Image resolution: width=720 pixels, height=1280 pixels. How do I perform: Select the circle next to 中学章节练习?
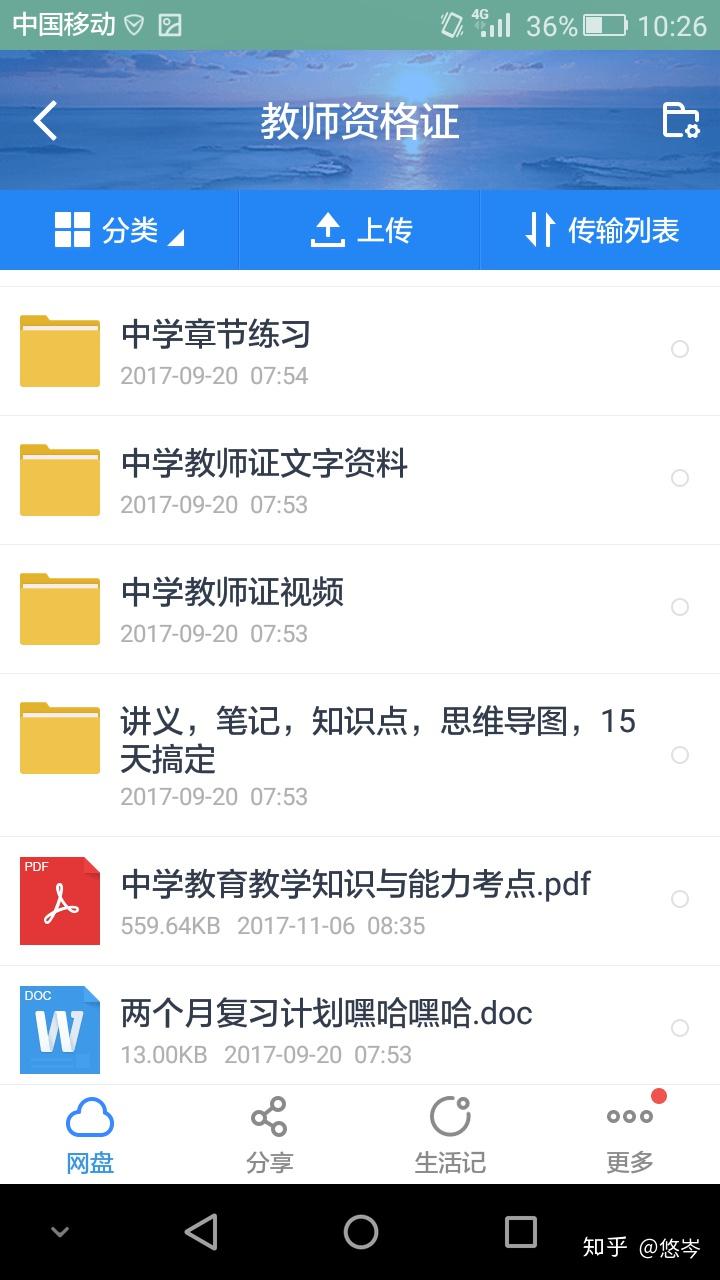[680, 350]
